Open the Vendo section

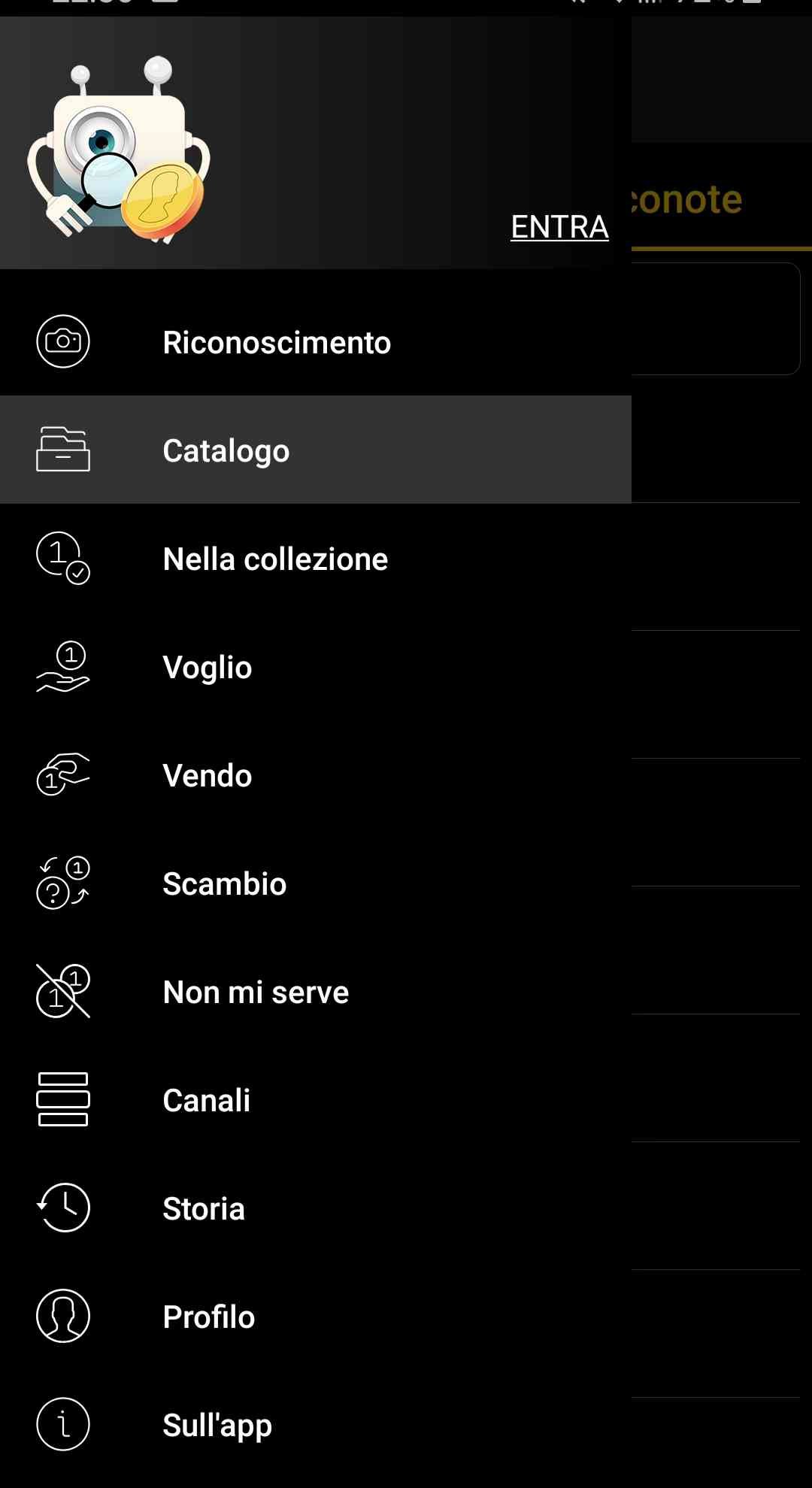[316, 774]
